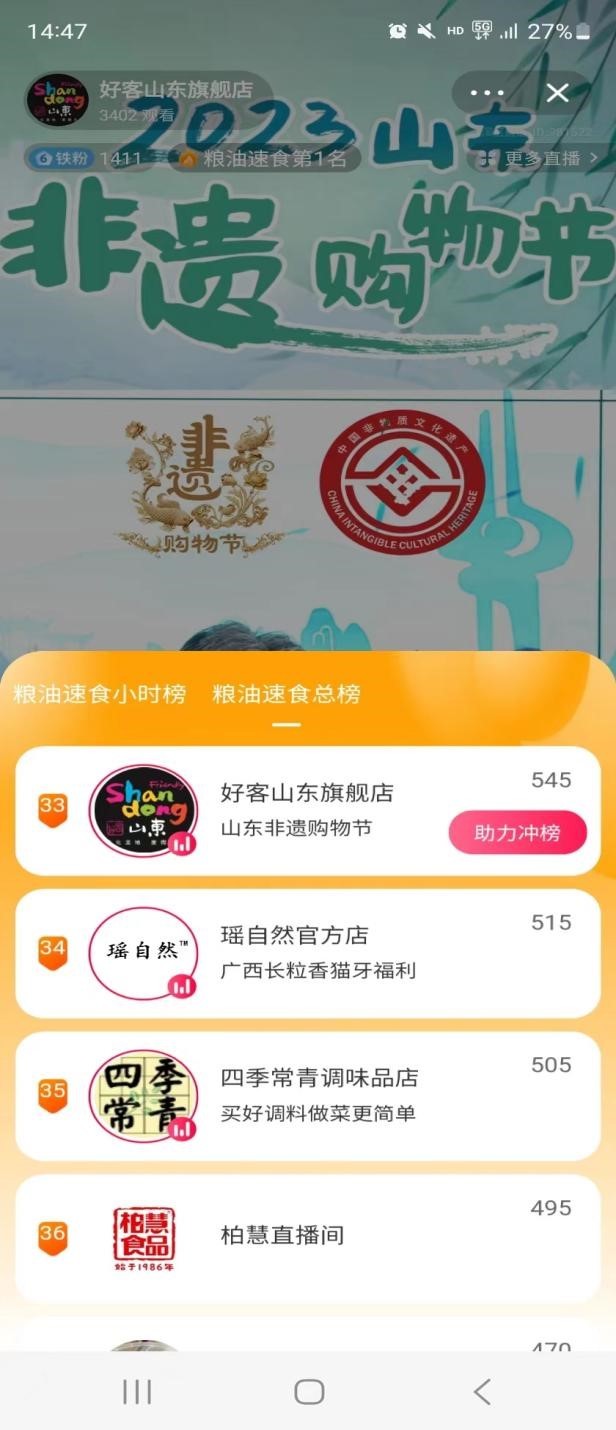Go back with the system back button
Image resolution: width=616 pixels, height=1430 pixels.
(x=482, y=1391)
